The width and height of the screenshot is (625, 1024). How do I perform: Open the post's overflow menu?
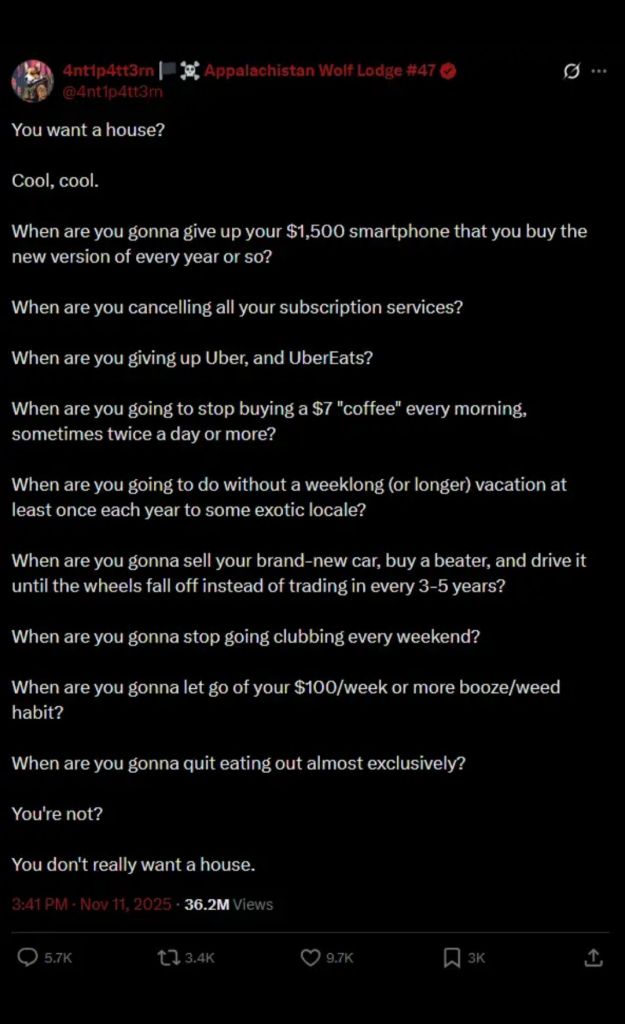[599, 71]
